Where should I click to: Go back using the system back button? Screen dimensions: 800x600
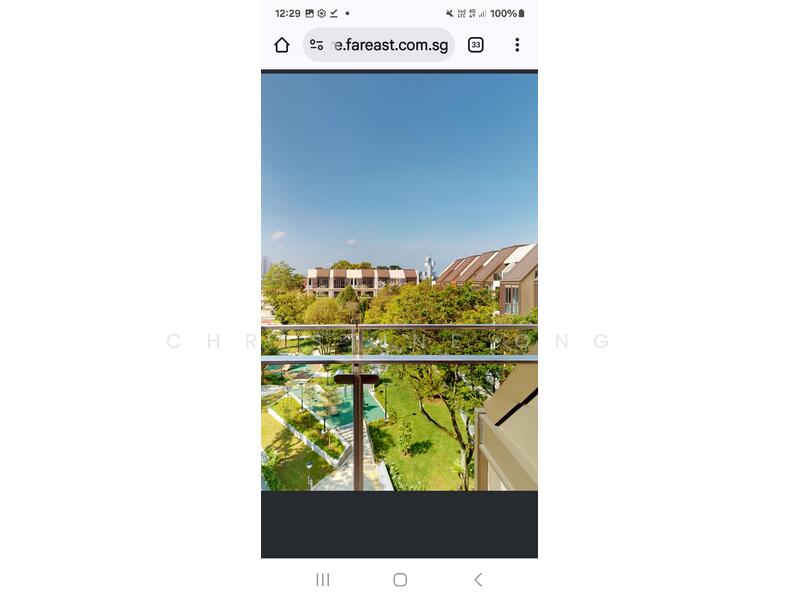coord(478,580)
